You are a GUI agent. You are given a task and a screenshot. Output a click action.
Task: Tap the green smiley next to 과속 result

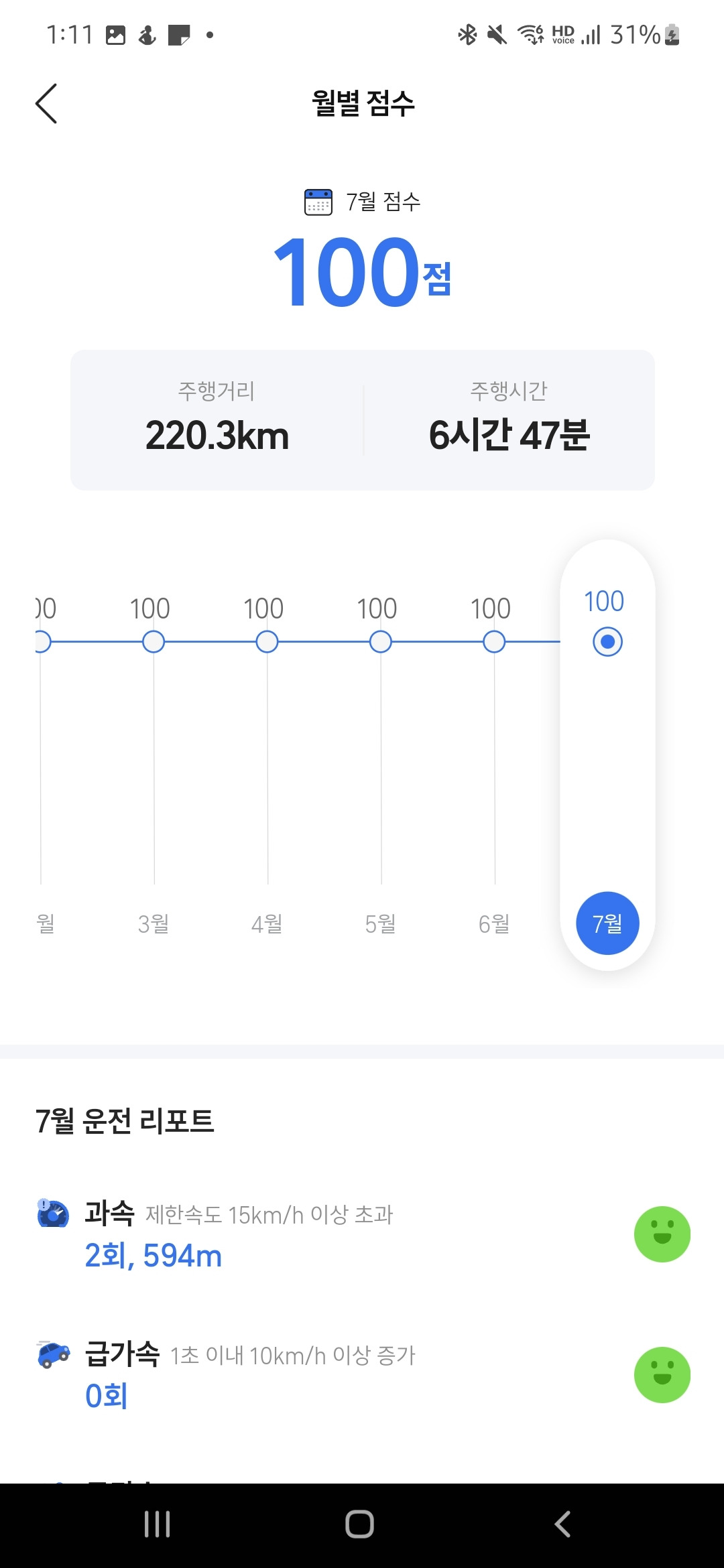click(662, 1235)
